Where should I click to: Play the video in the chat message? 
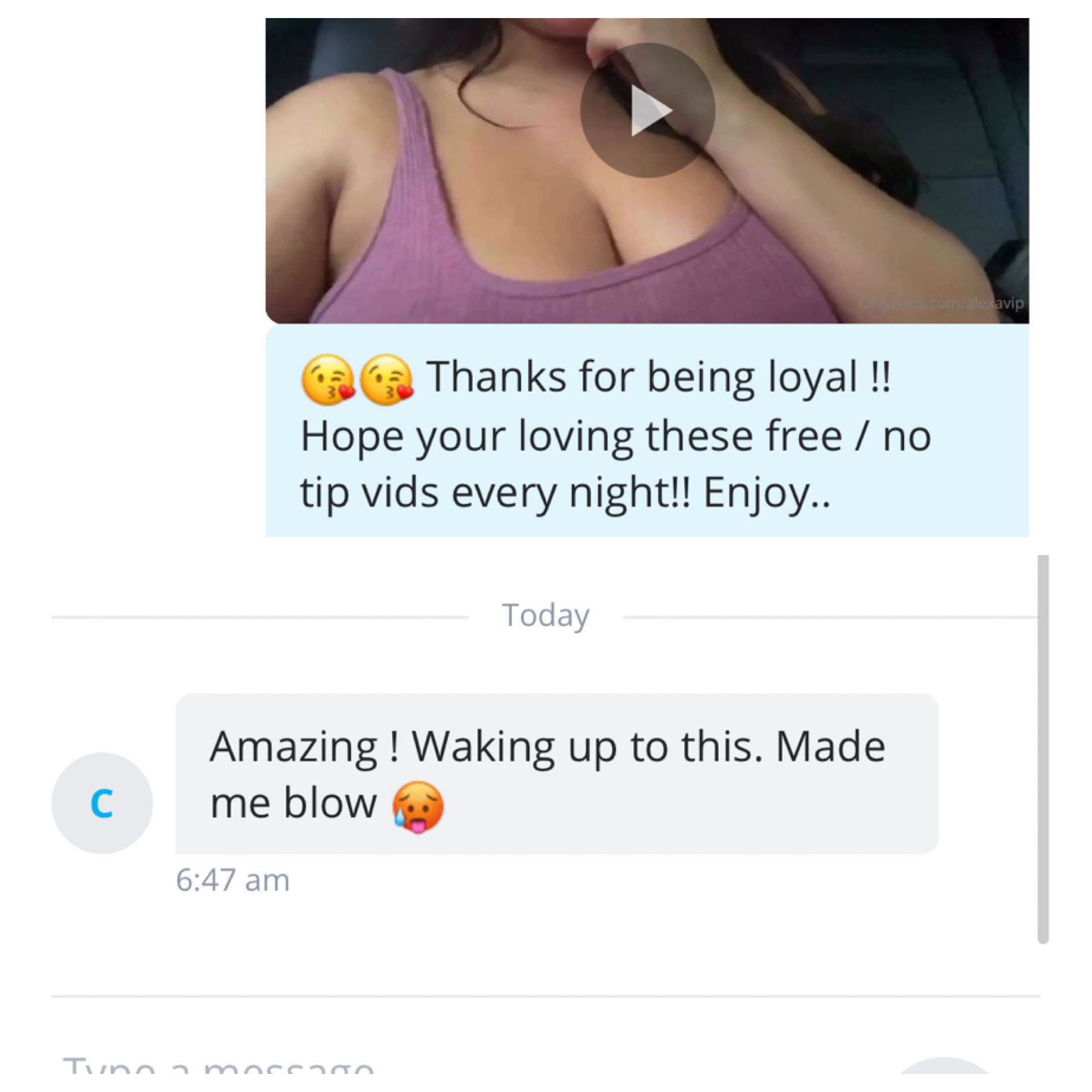click(x=648, y=111)
